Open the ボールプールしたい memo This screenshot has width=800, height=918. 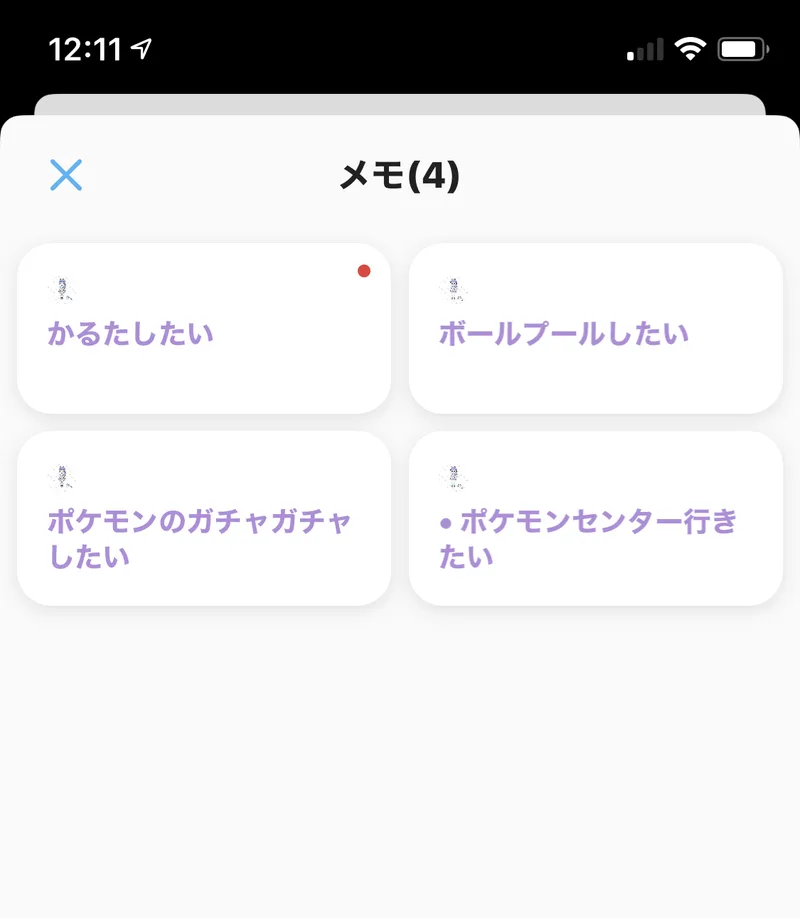point(595,329)
